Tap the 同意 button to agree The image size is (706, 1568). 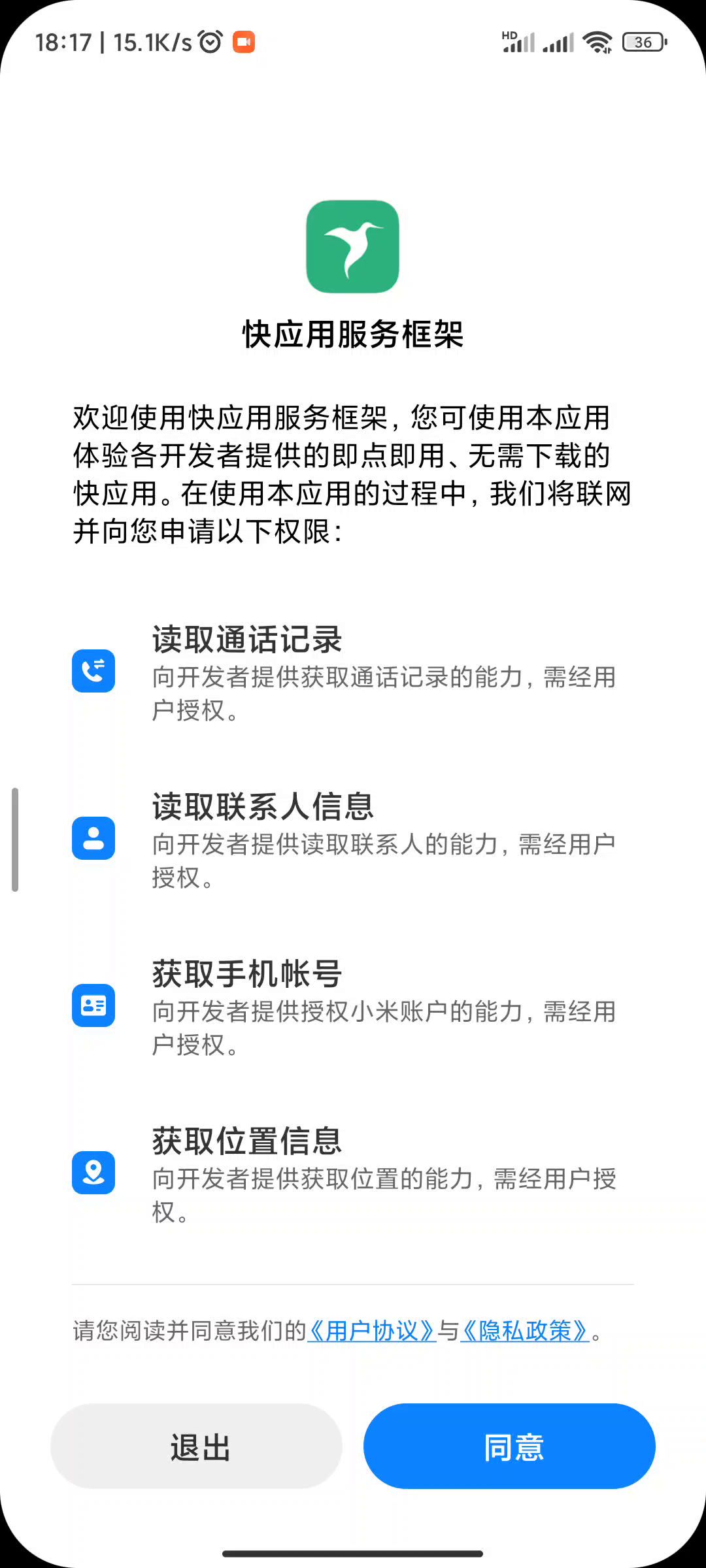point(509,1446)
